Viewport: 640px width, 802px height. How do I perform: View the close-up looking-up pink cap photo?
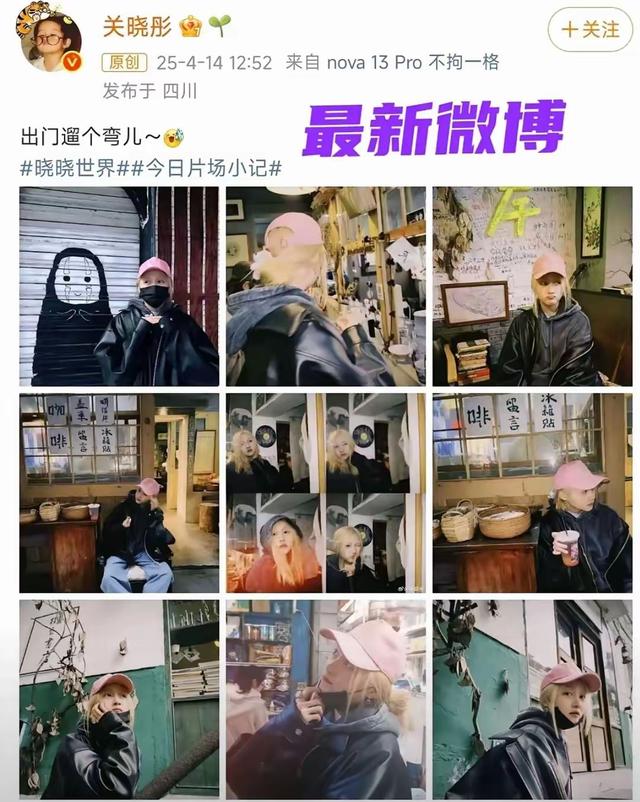325,698
